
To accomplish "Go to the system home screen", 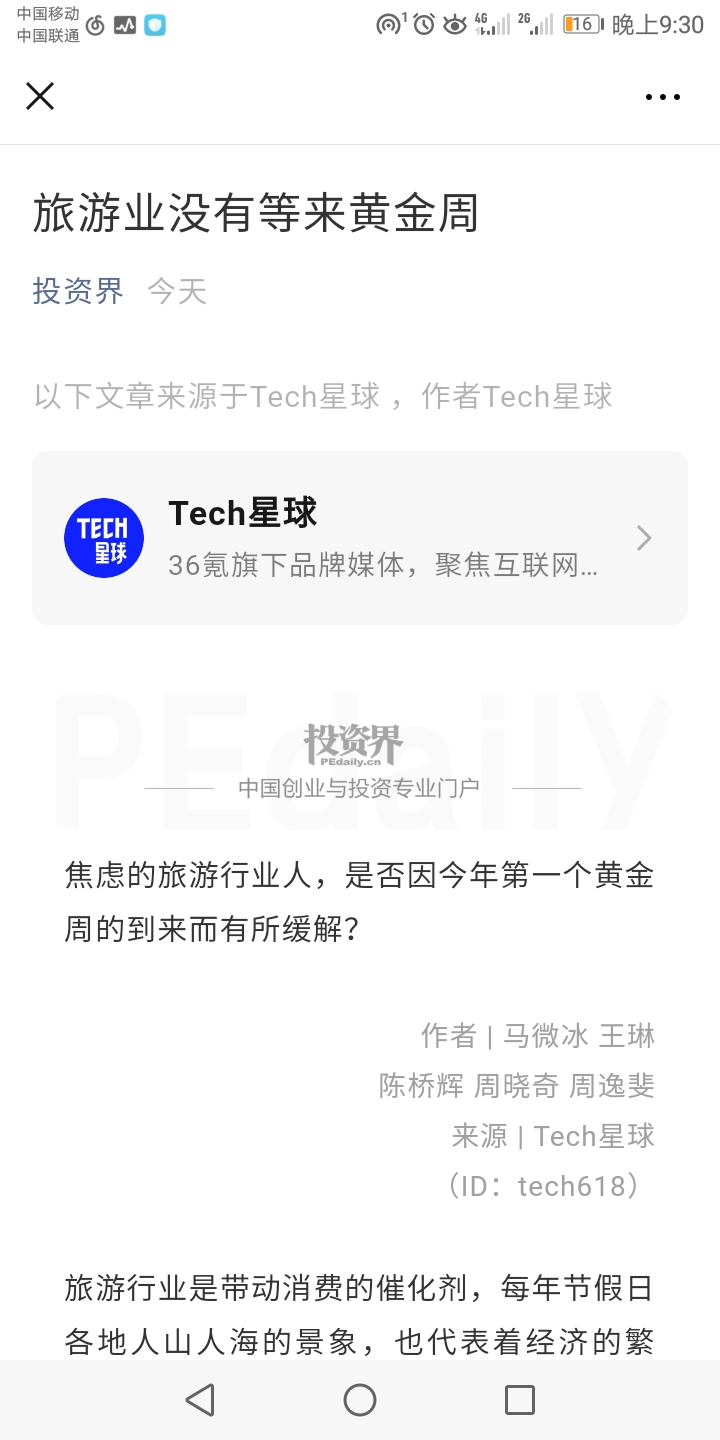I will pos(360,1399).
